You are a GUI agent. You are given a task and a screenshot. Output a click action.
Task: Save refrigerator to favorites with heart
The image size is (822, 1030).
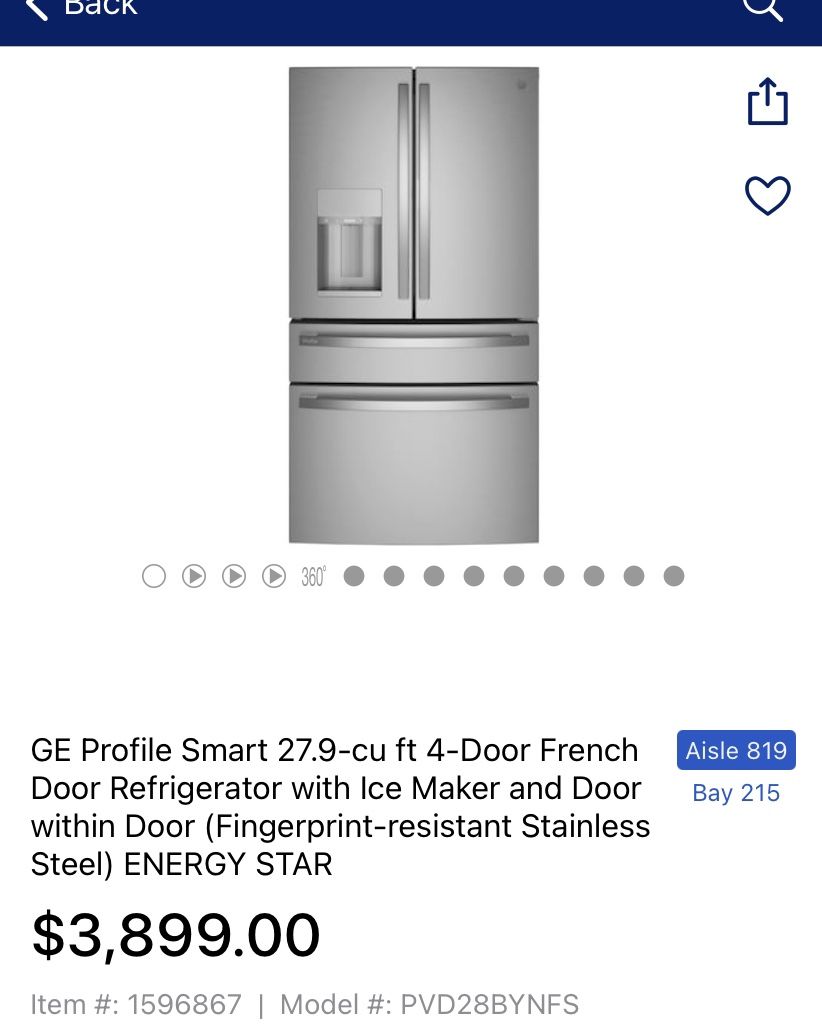pyautogui.click(x=768, y=195)
